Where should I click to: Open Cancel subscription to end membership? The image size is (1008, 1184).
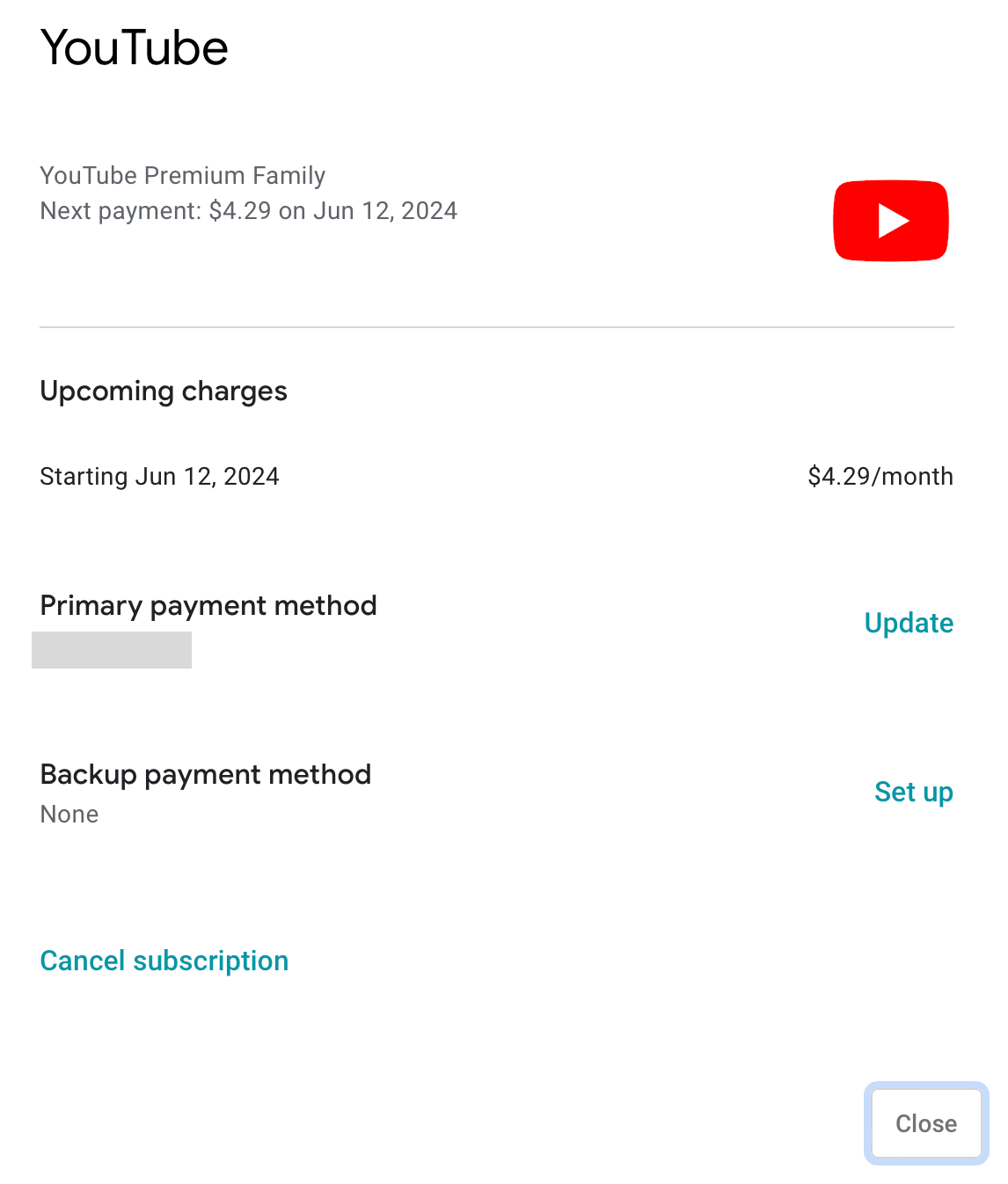click(164, 961)
